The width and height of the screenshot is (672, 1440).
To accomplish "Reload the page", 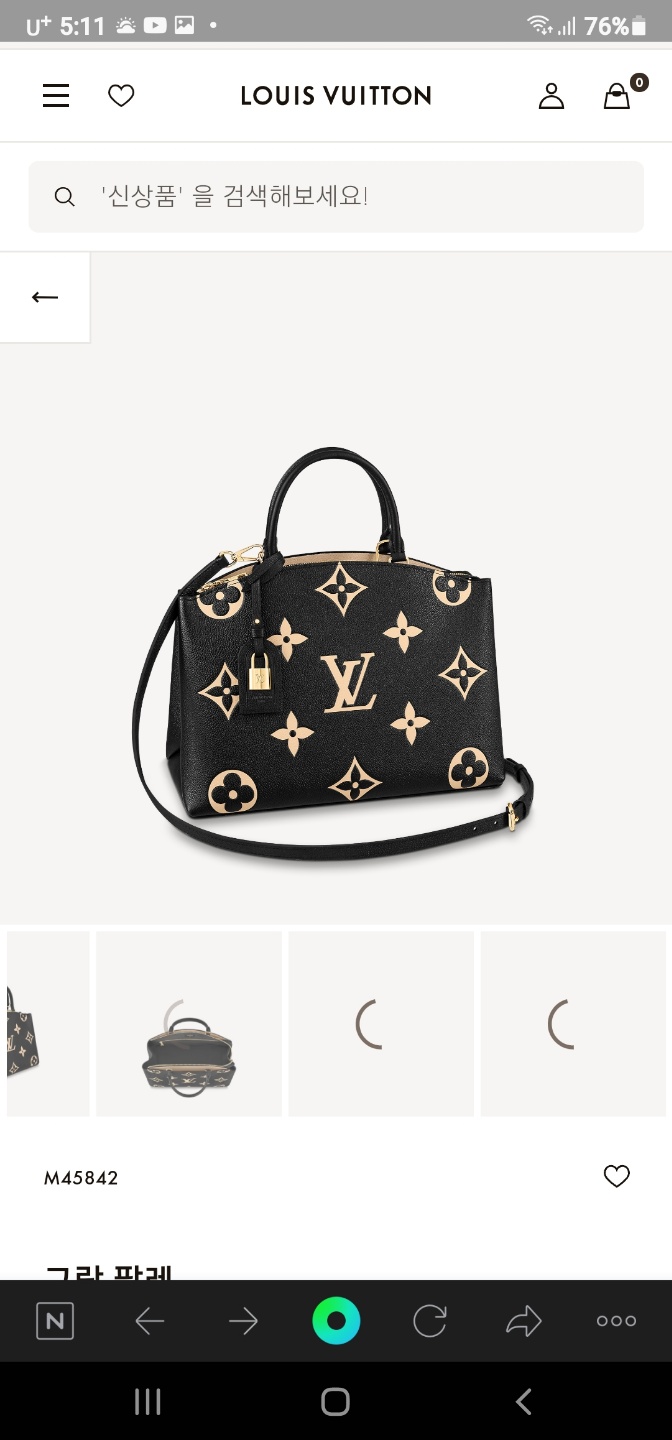I will pos(430,1321).
